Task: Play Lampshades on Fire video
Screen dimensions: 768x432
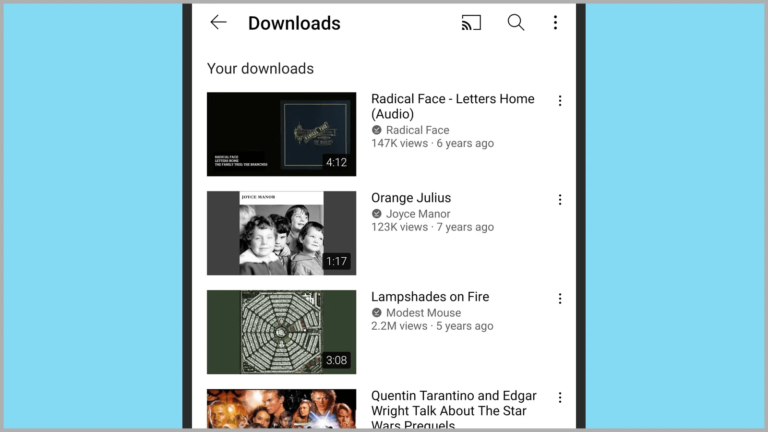Action: coord(281,332)
